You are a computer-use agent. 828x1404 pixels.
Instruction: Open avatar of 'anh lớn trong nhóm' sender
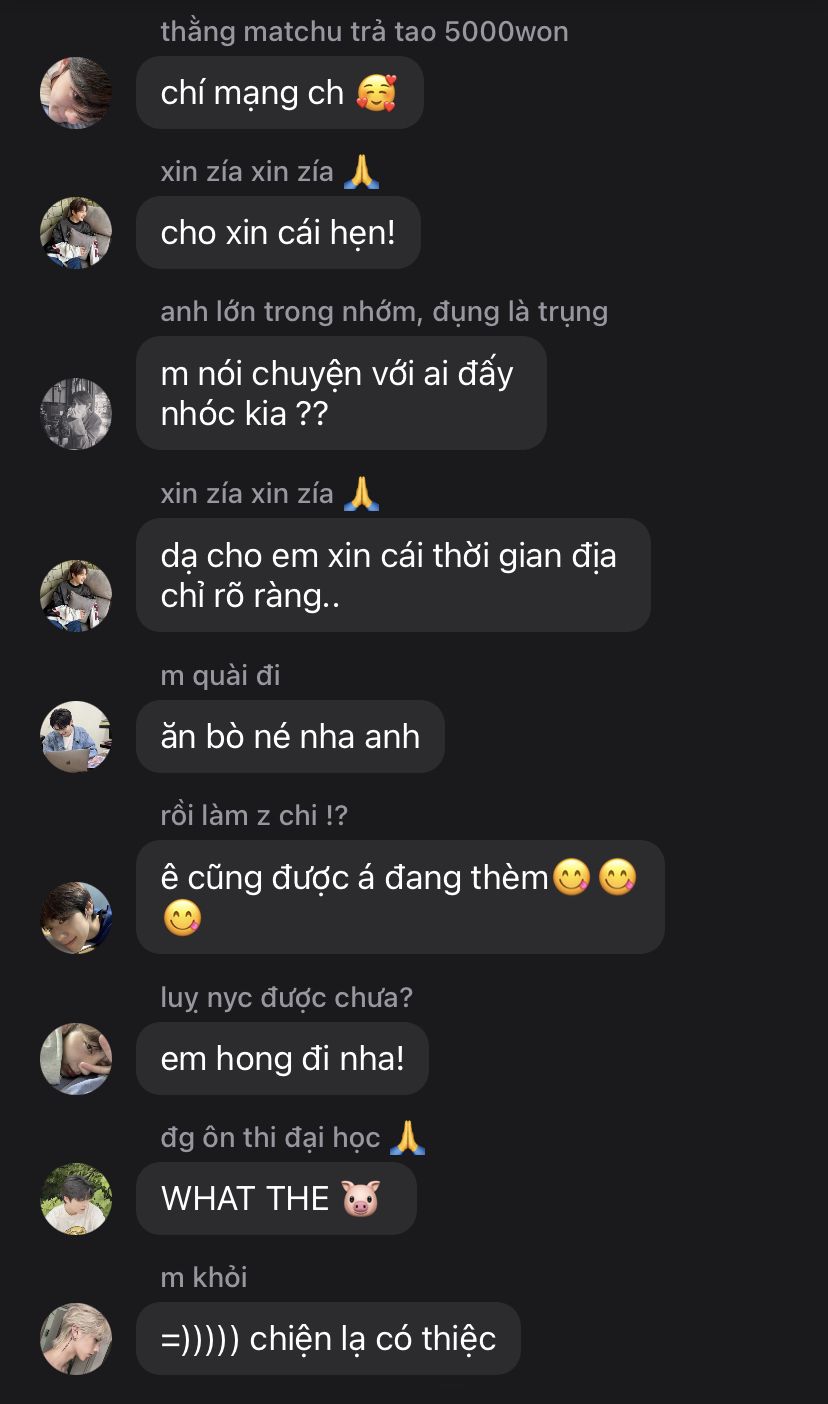76,414
